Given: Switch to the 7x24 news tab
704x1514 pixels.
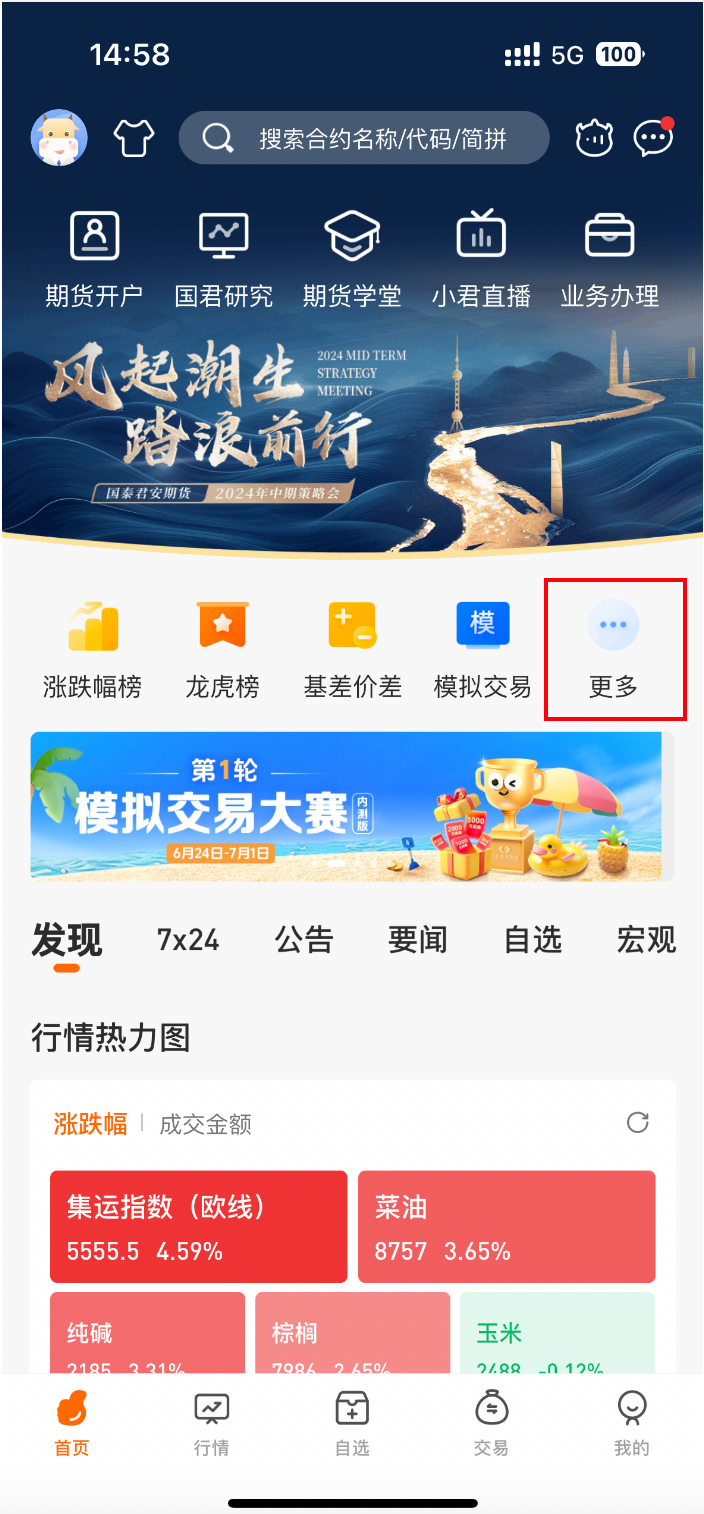Looking at the screenshot, I should [x=188, y=940].
